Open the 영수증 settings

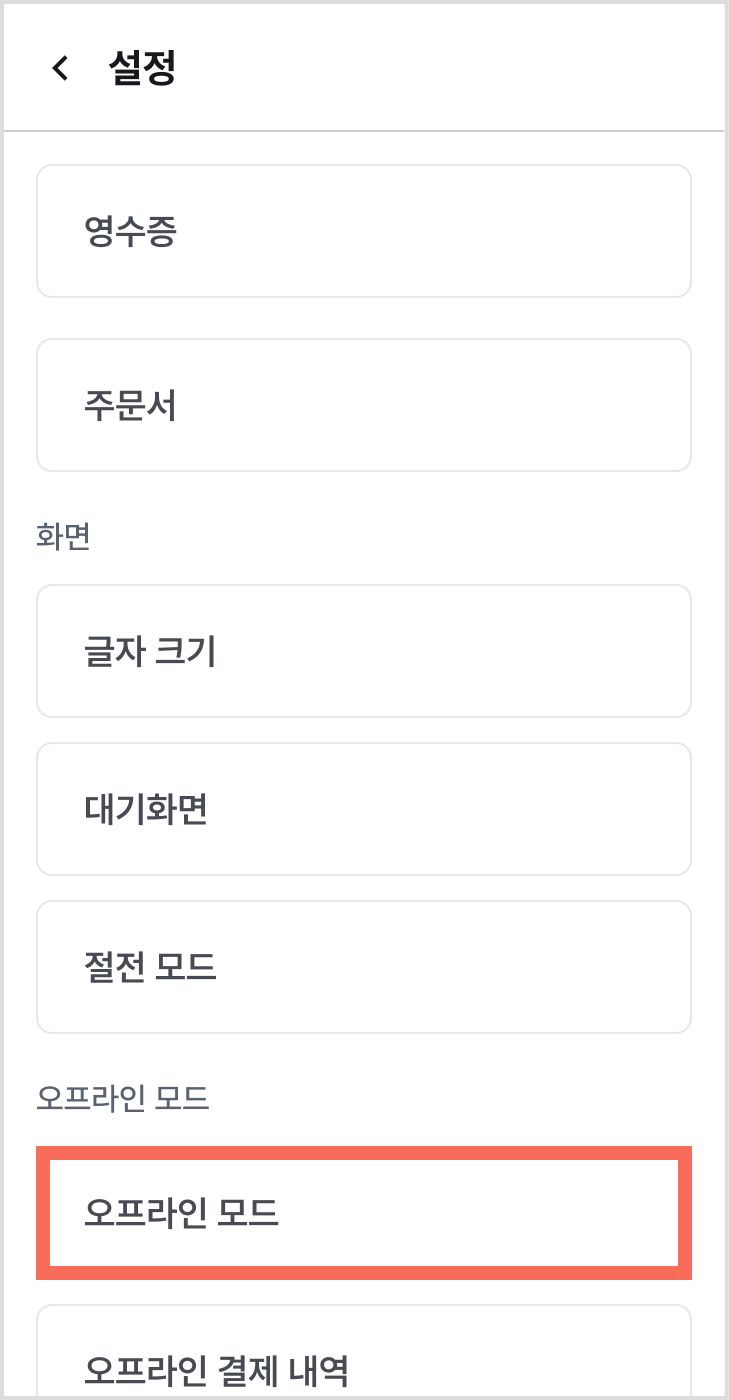pos(364,231)
